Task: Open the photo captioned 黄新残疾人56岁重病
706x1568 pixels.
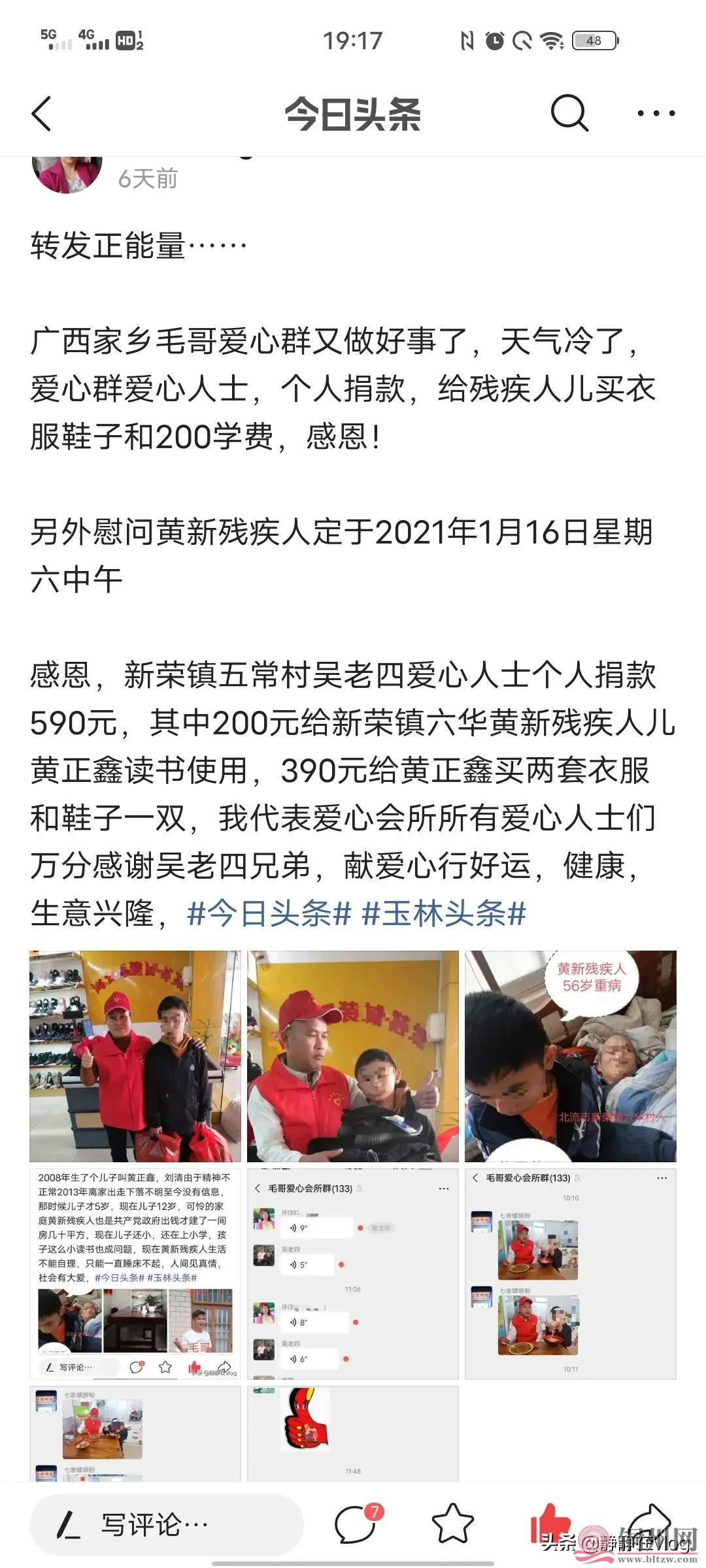Action: pos(570,1056)
